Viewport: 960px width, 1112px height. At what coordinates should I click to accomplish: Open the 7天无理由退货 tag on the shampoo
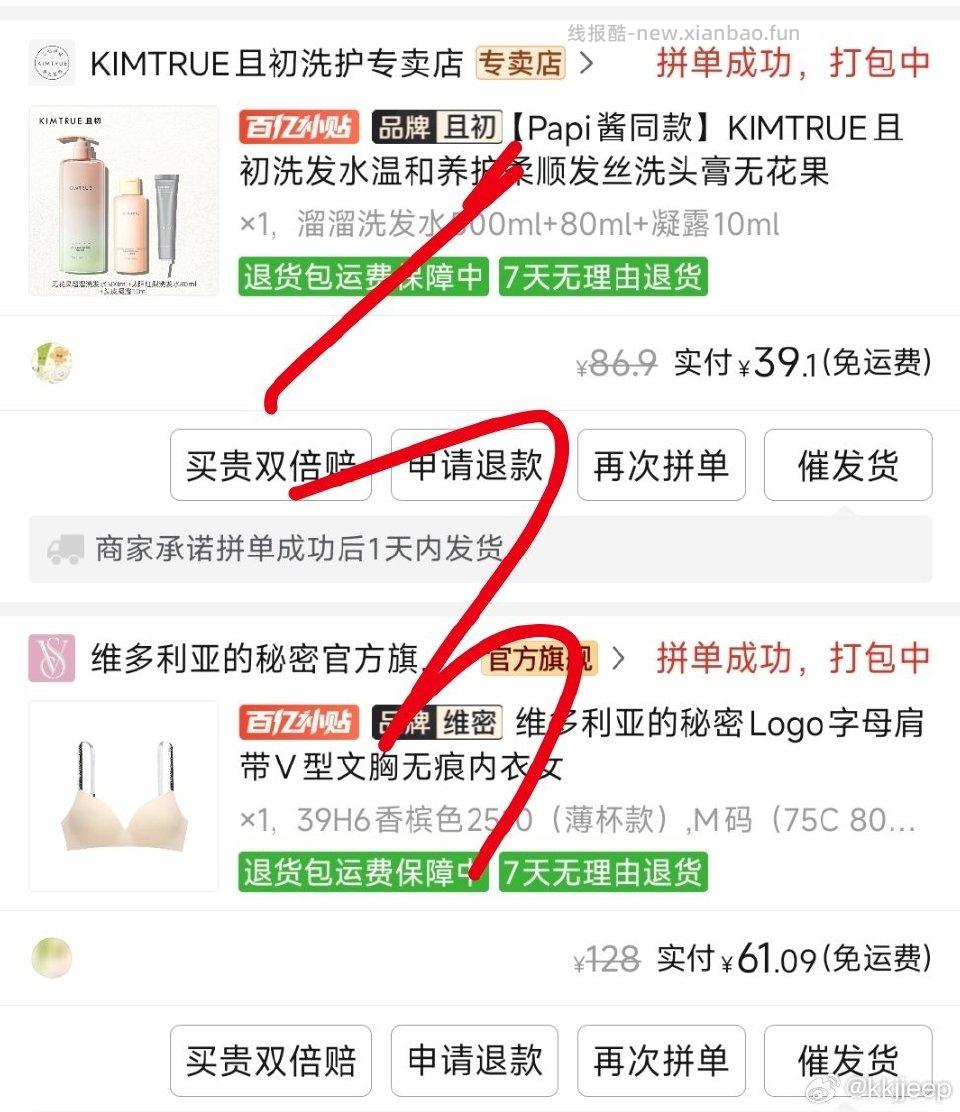point(603,278)
